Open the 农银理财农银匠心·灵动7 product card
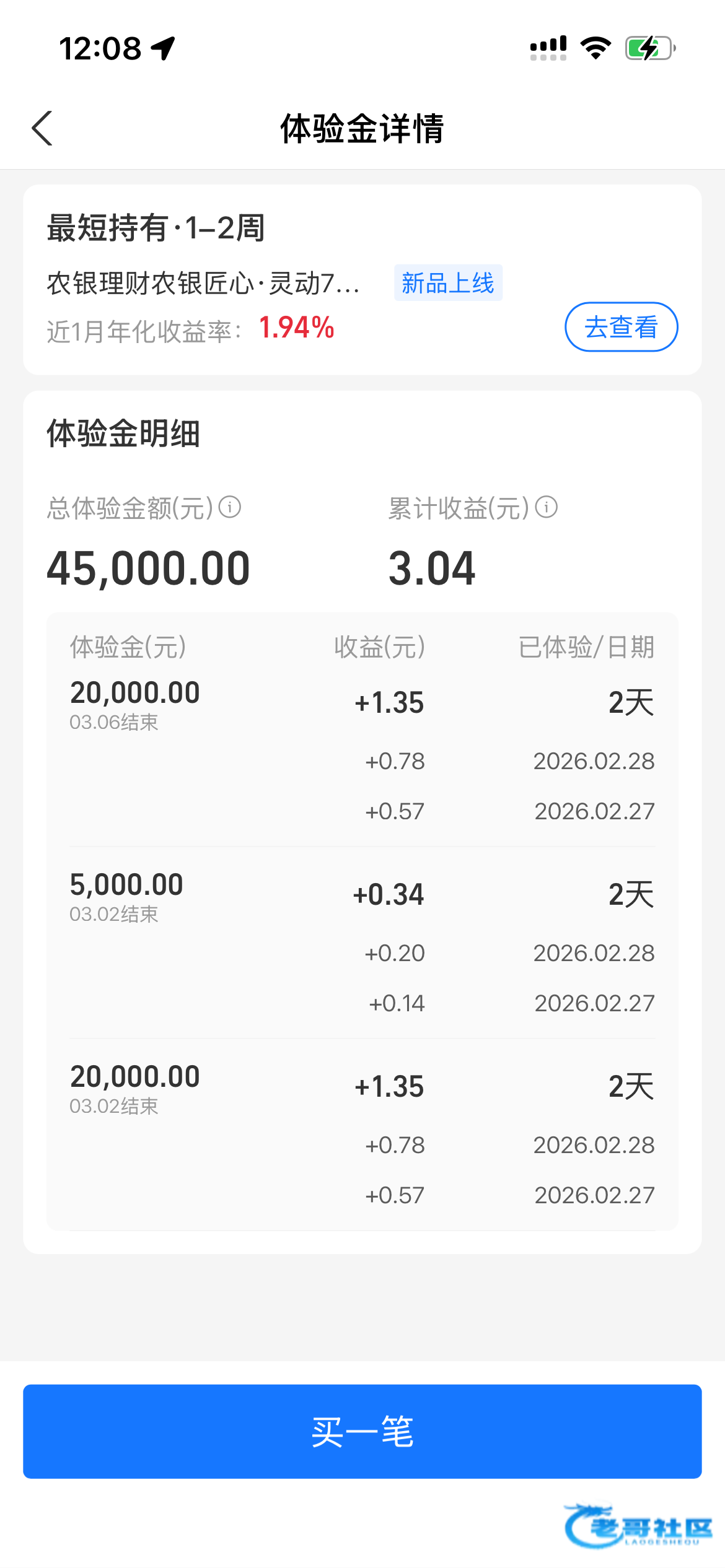The width and height of the screenshot is (725, 1568). (x=204, y=284)
